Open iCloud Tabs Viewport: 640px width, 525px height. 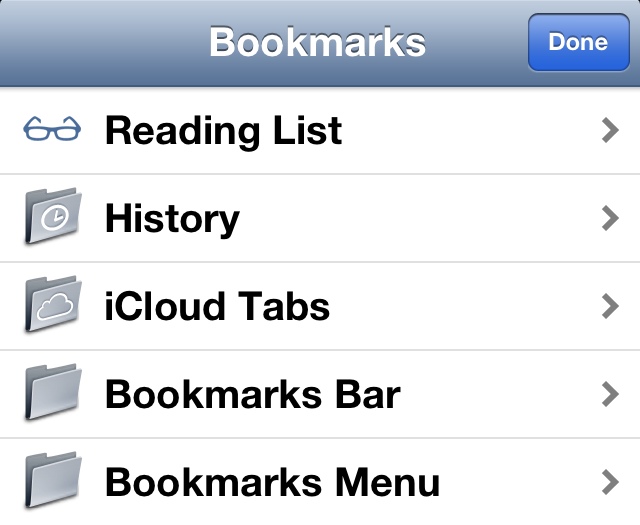(x=320, y=306)
